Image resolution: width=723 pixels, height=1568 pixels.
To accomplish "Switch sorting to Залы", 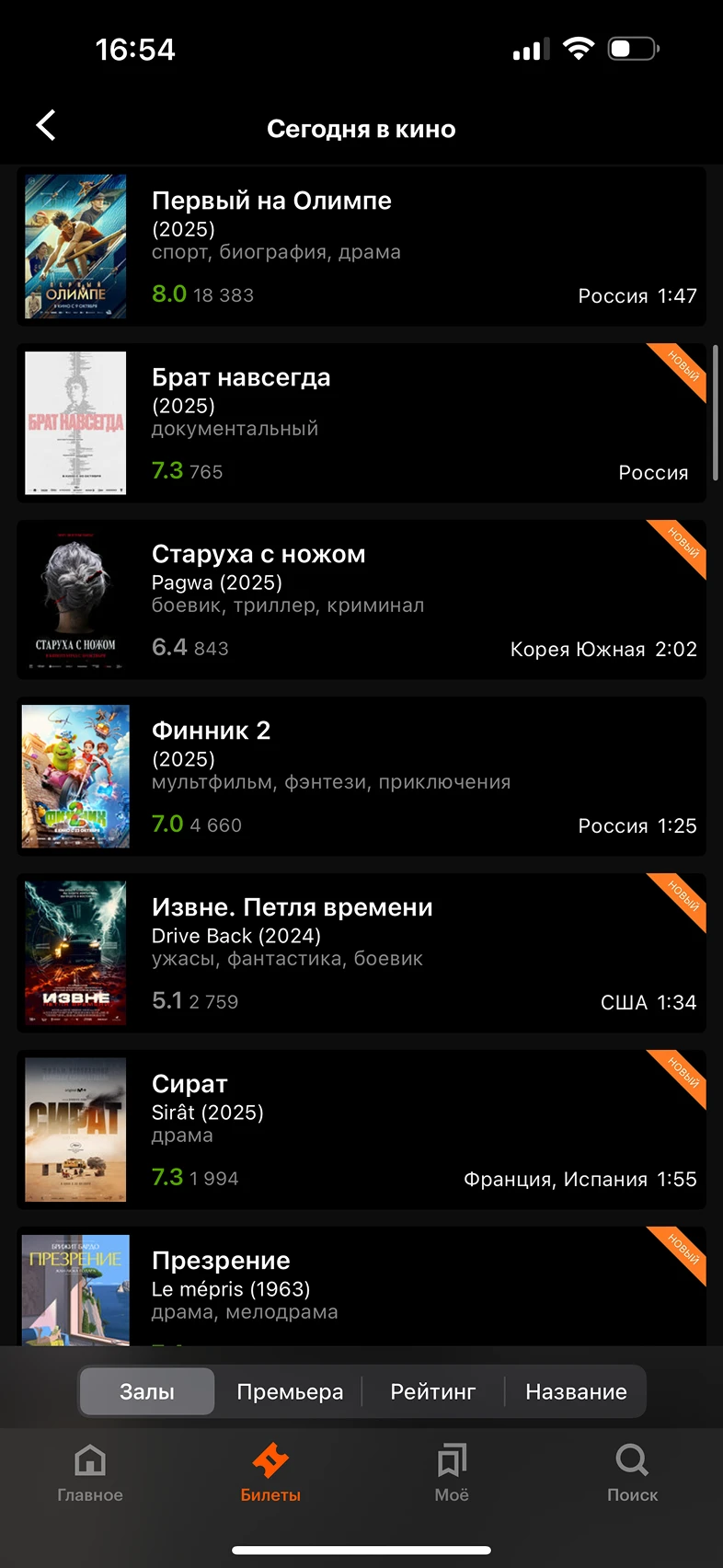I will pyautogui.click(x=145, y=1391).
